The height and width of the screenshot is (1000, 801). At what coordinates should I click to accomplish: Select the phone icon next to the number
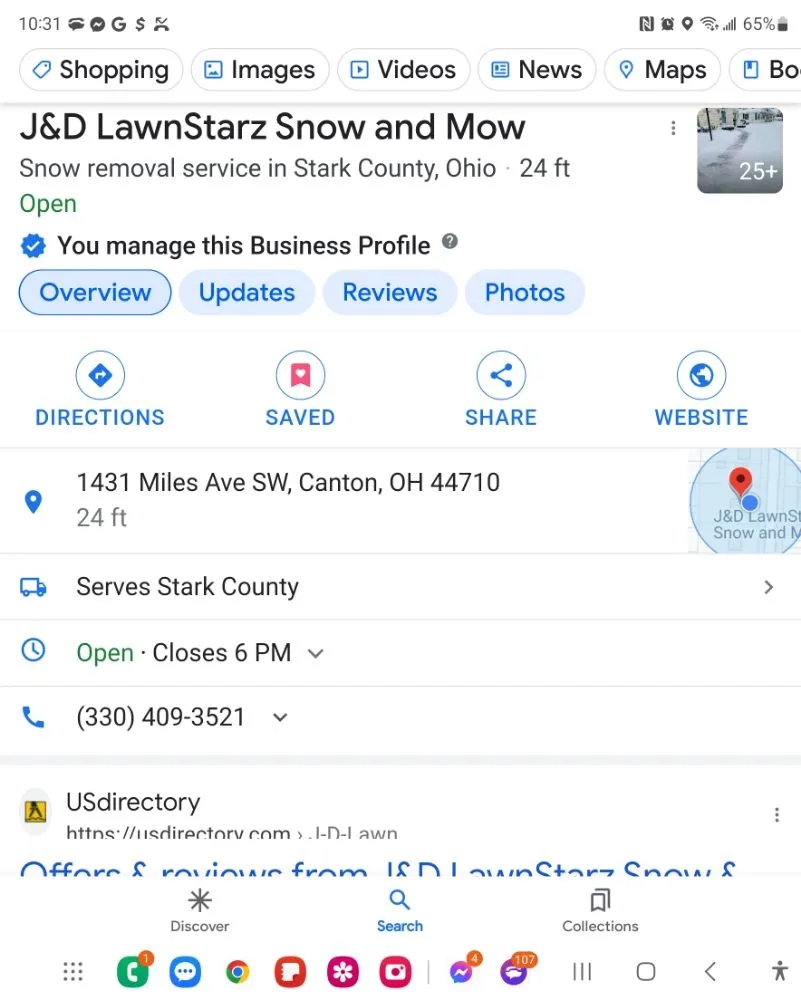tap(33, 717)
